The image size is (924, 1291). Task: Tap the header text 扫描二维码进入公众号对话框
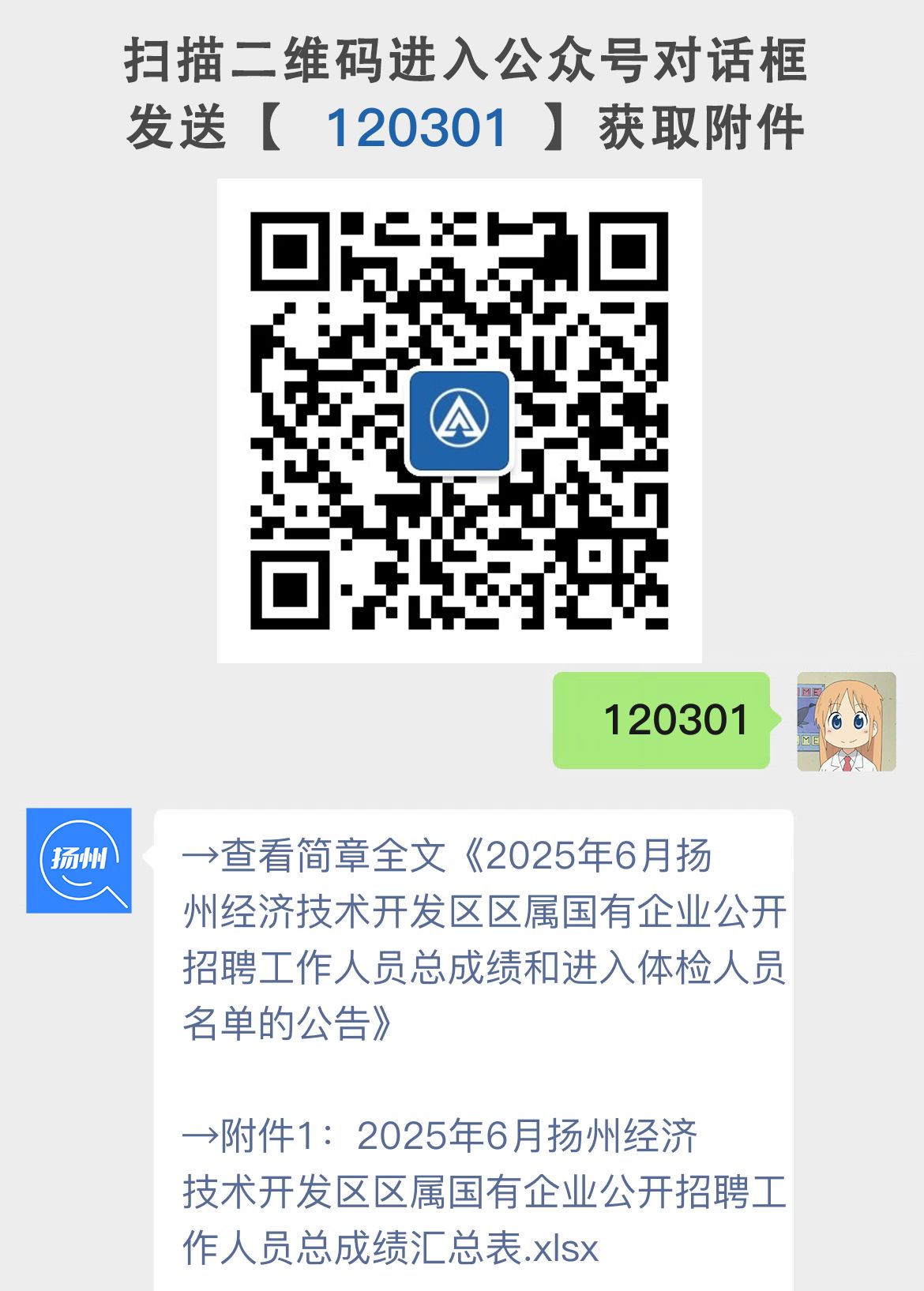pos(462,63)
